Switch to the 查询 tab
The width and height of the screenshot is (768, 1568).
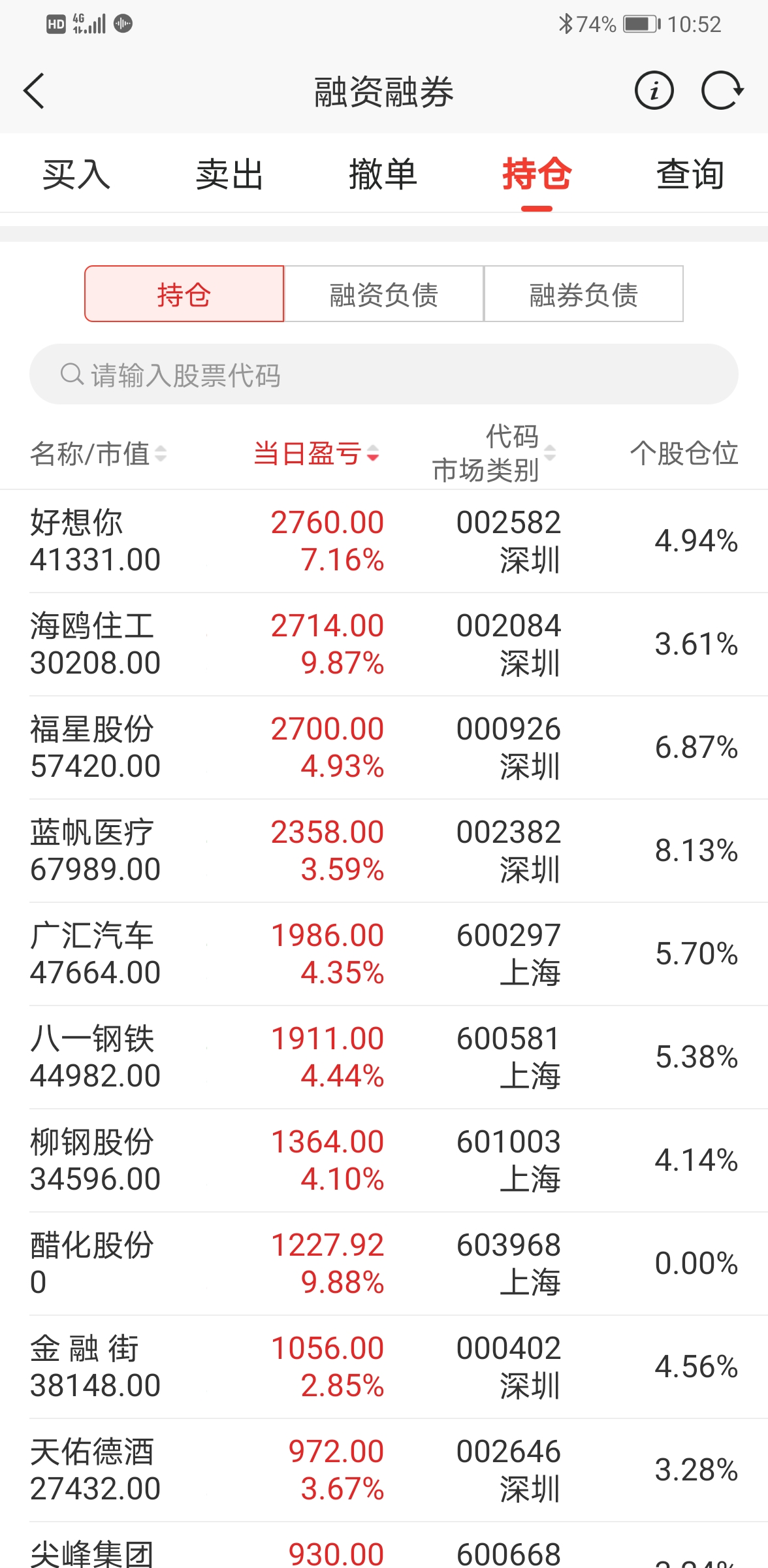tap(690, 174)
